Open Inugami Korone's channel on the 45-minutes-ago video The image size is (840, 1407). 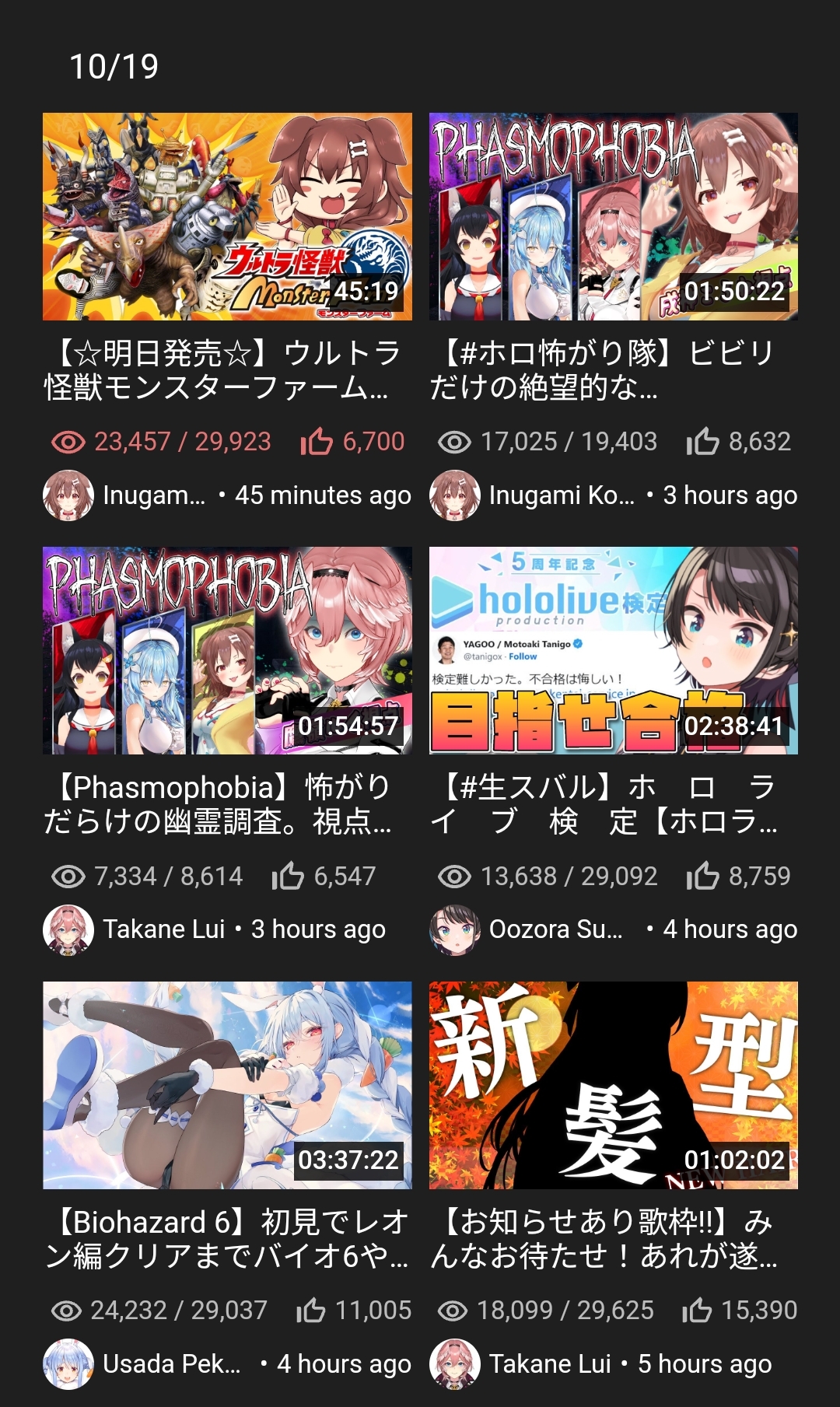coord(68,495)
